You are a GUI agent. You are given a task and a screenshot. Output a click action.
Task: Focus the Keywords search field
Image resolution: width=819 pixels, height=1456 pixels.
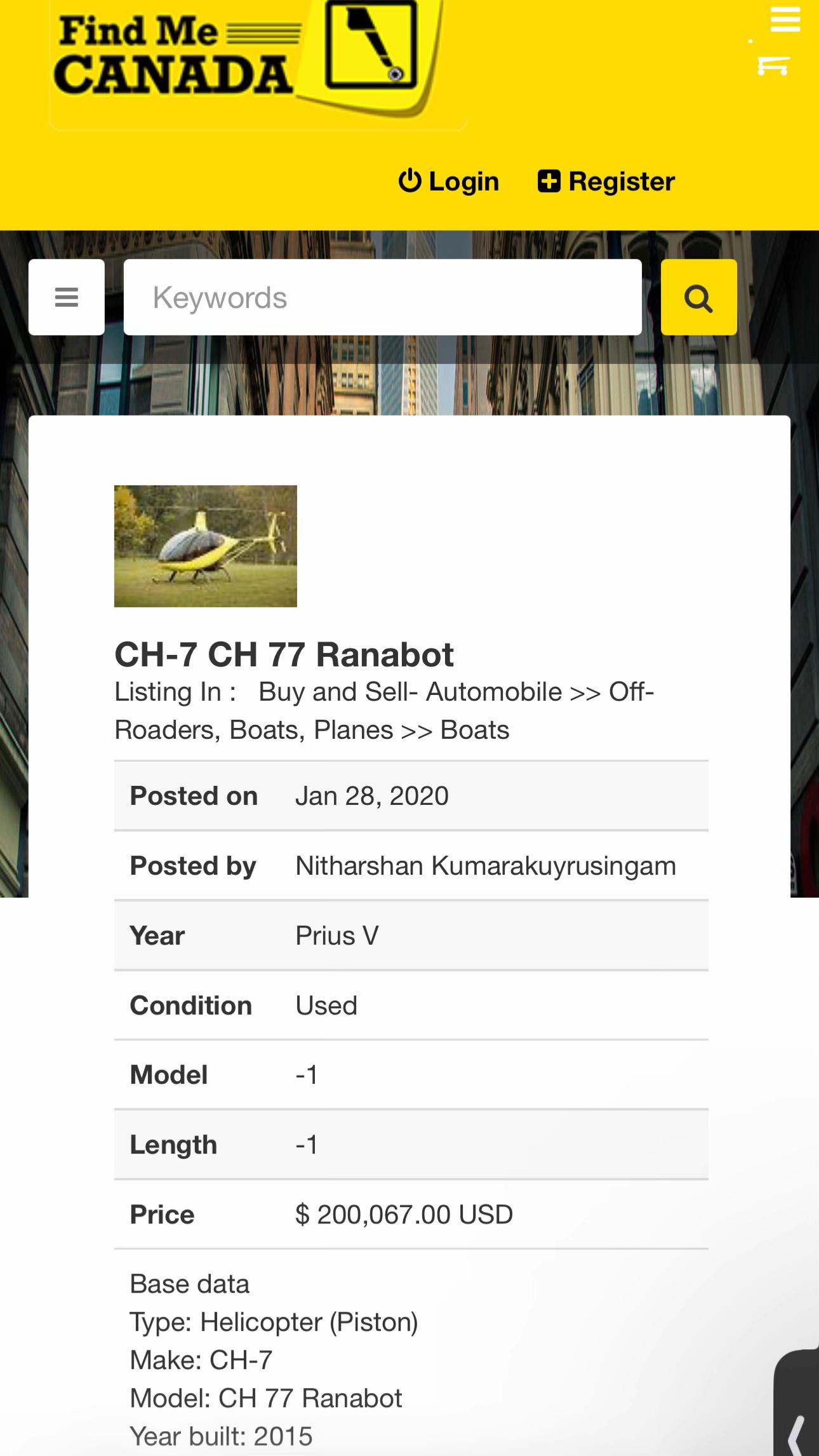coord(383,297)
